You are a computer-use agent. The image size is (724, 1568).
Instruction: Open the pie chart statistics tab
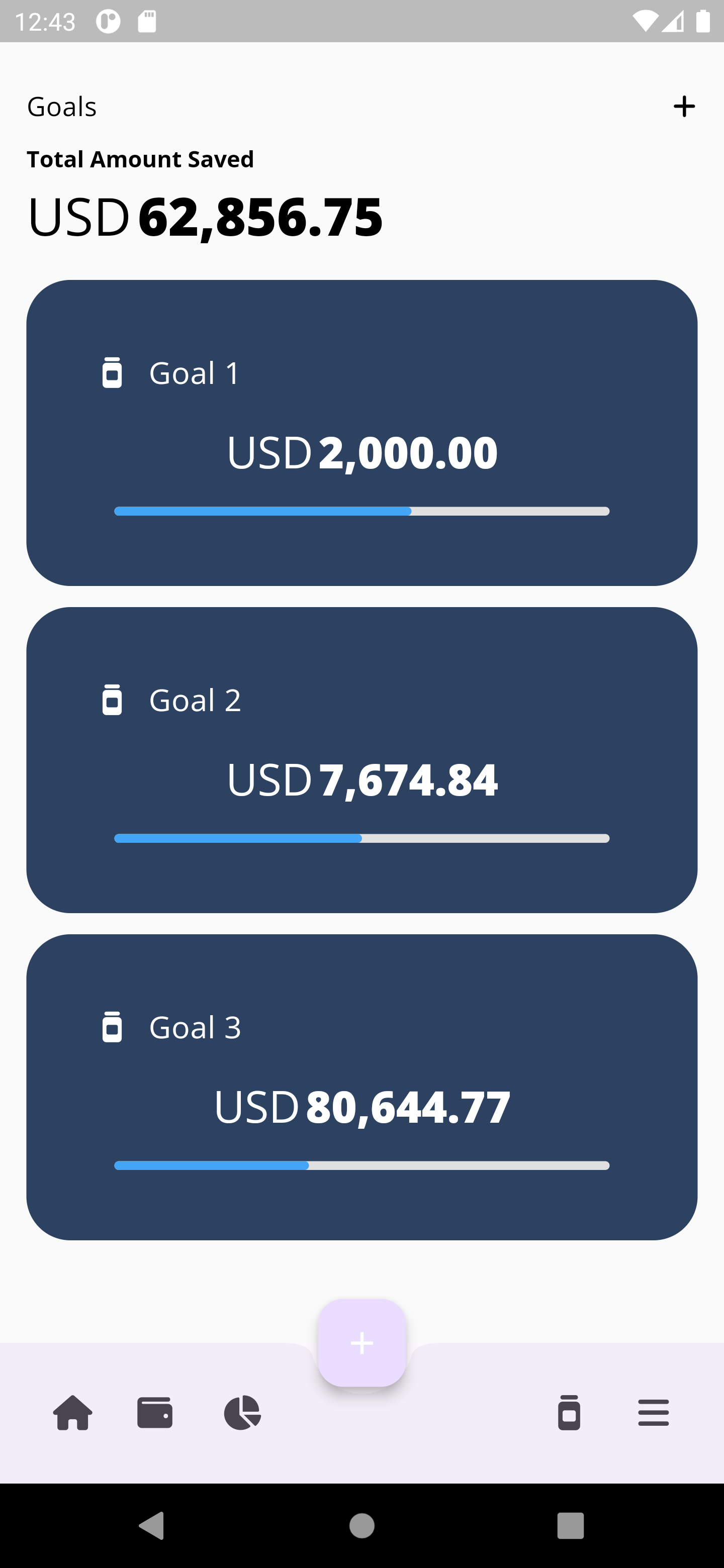tap(242, 1412)
